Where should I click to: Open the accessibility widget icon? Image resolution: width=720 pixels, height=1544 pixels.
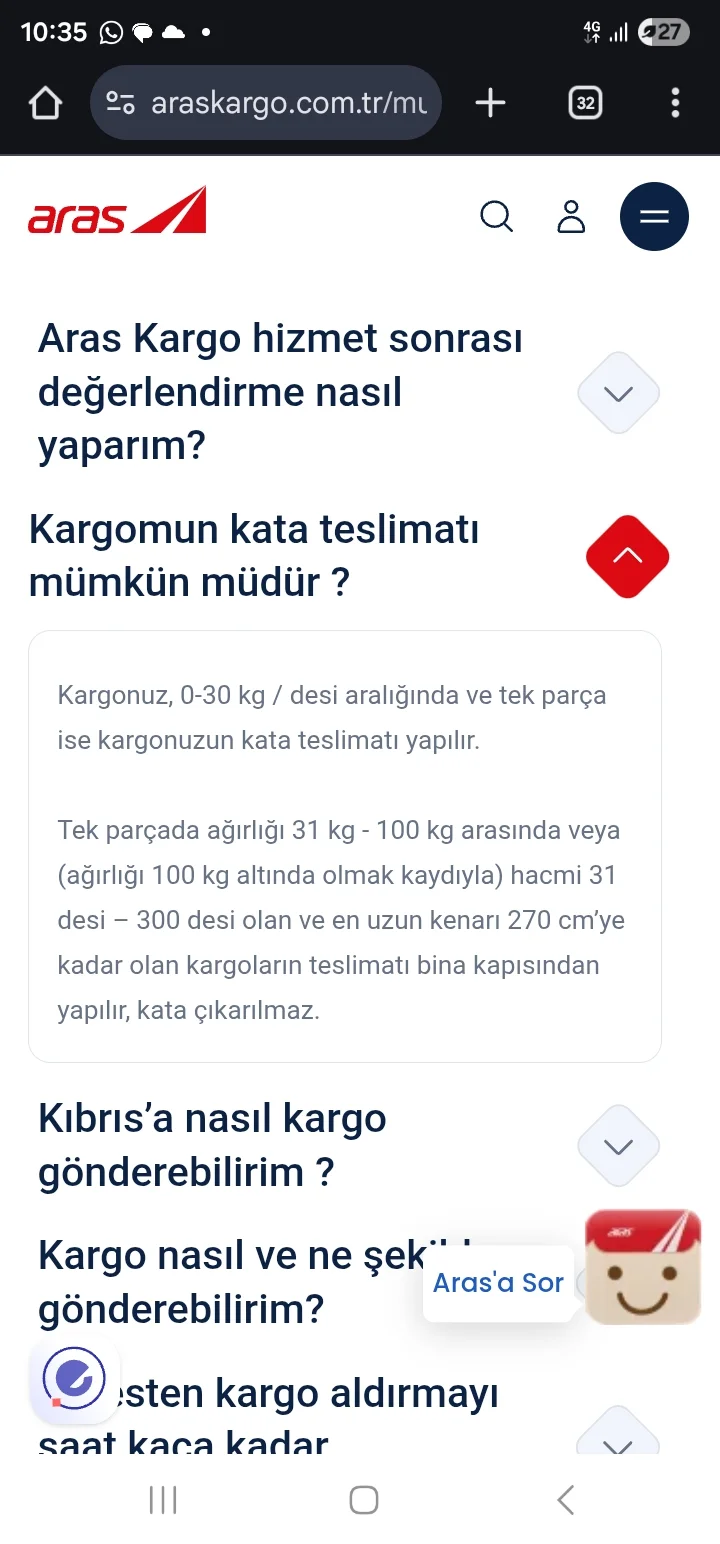point(74,1378)
